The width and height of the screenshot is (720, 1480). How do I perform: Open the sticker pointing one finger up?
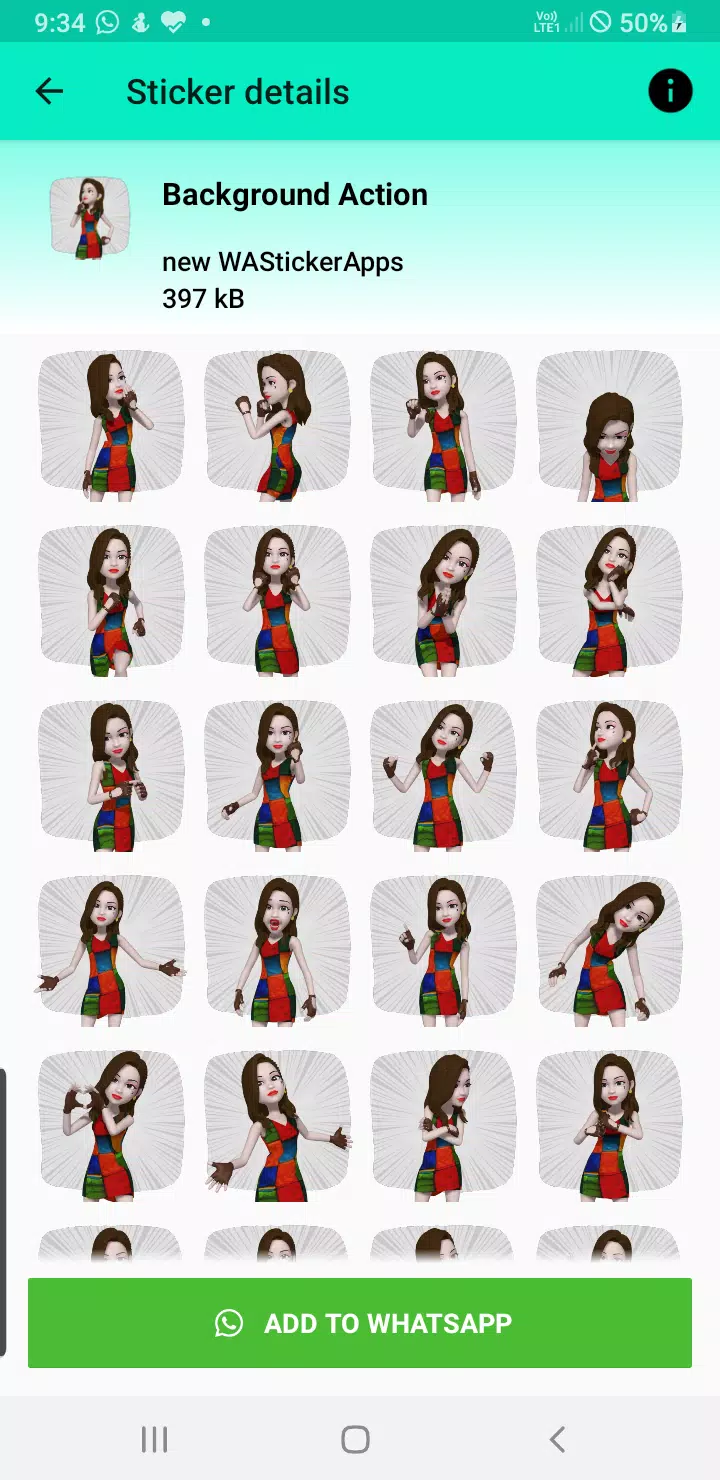click(443, 951)
